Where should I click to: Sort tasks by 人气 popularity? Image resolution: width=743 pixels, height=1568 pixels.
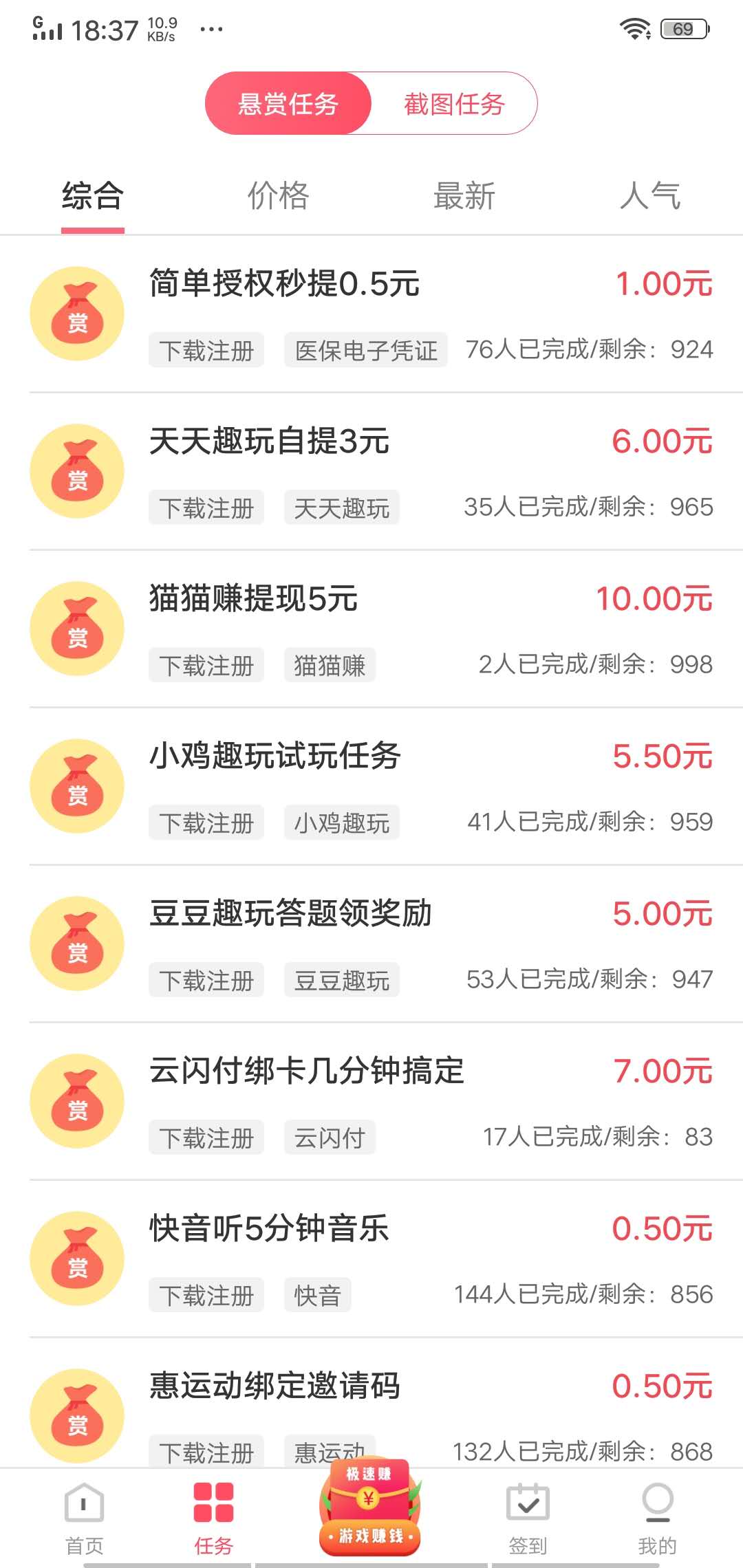click(650, 195)
